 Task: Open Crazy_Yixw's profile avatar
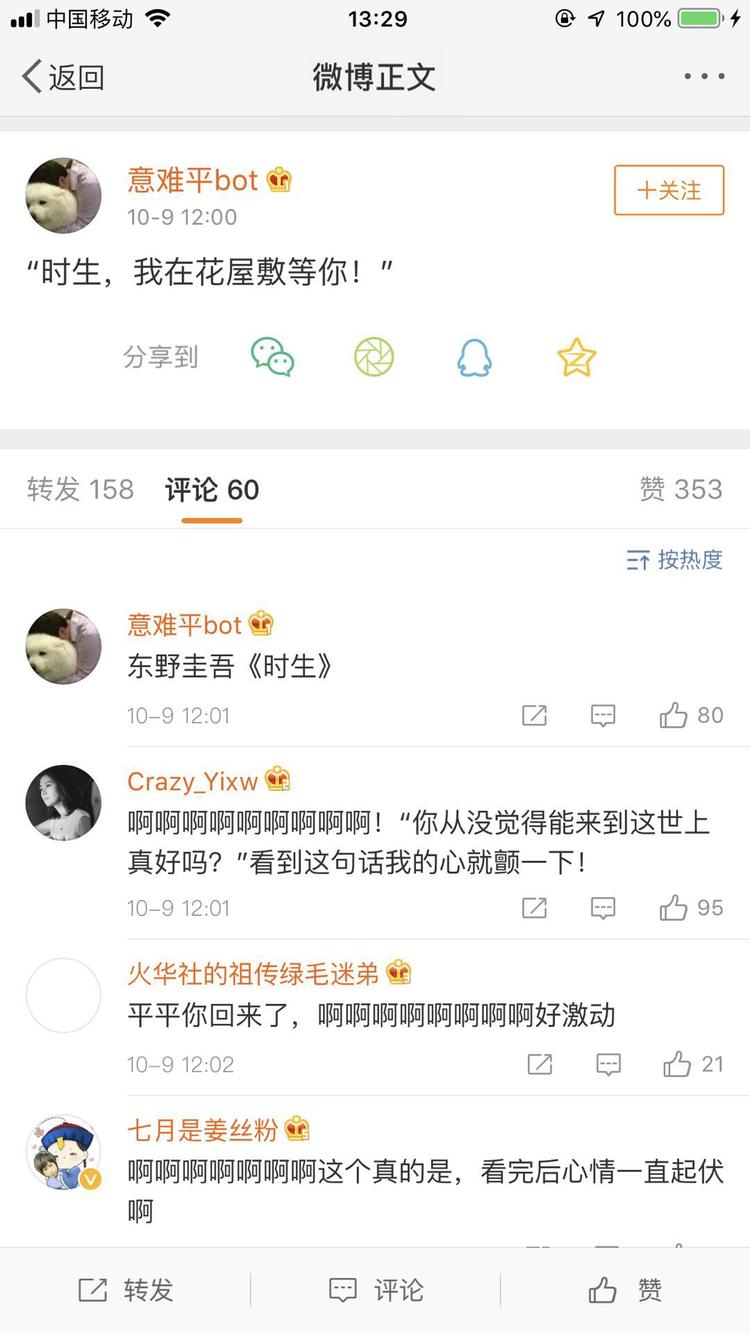[63, 803]
